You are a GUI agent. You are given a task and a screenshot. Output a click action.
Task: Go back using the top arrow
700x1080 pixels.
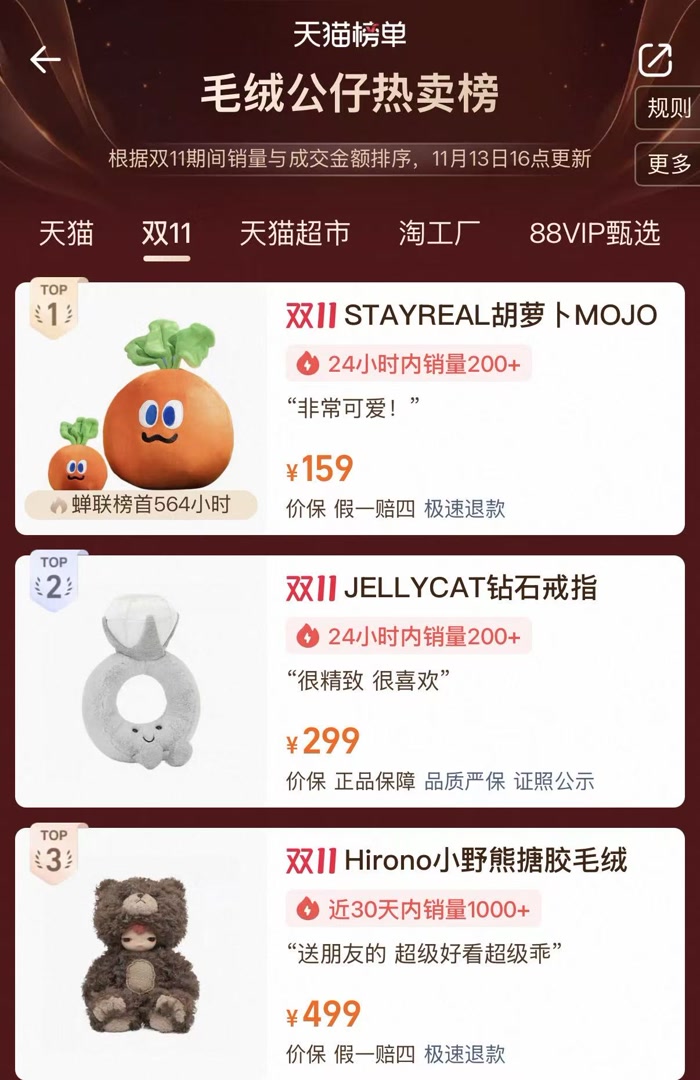(45, 60)
